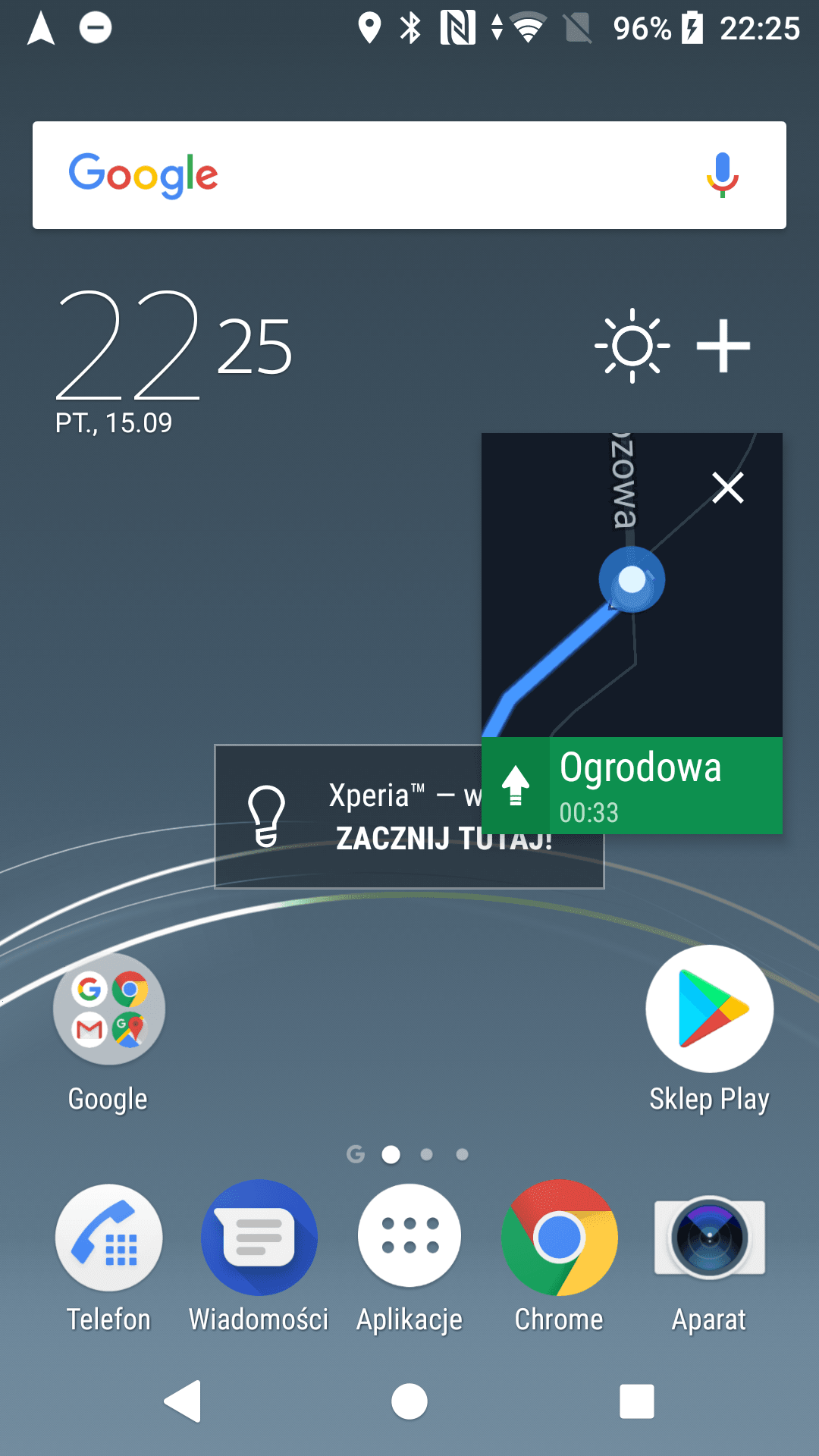The image size is (819, 1456).
Task: Add a weather location with the plus
Action: pos(723,346)
